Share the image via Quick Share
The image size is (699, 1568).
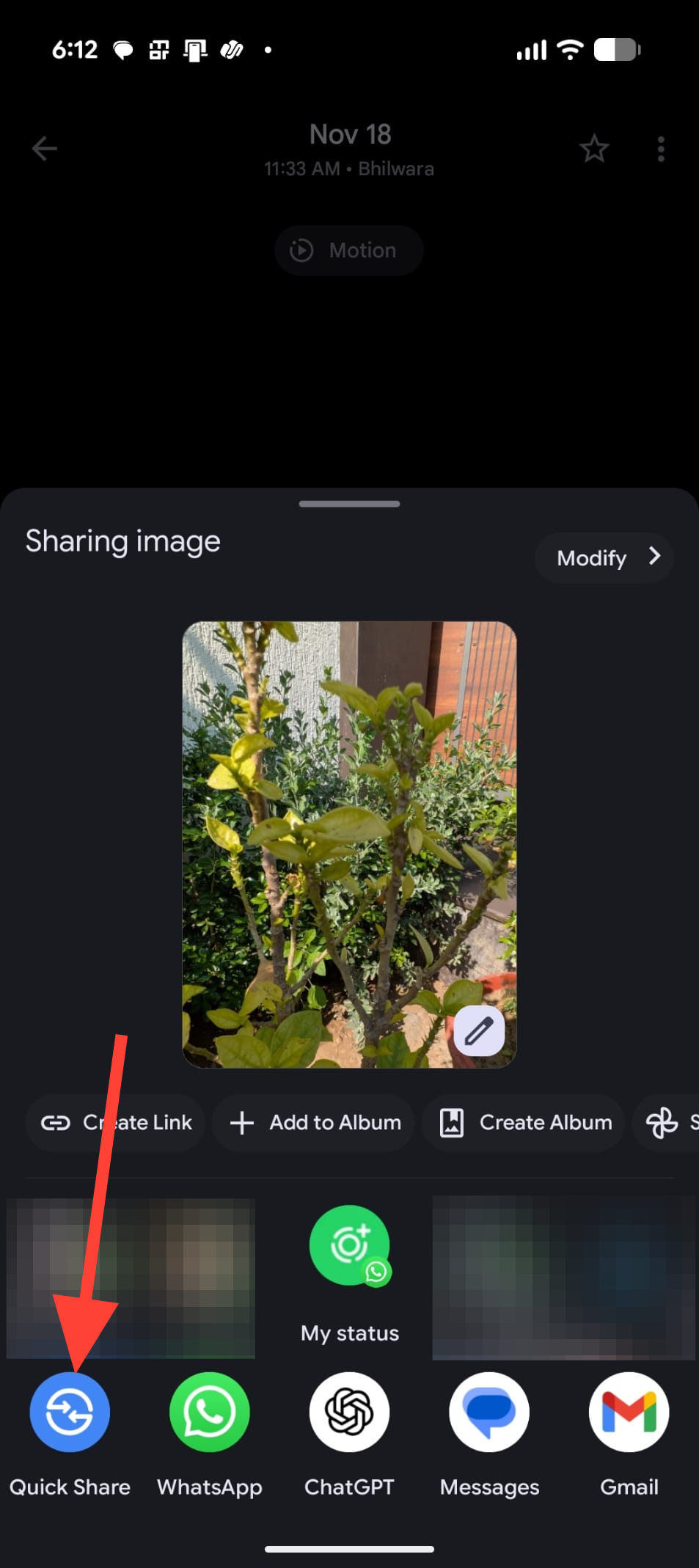(70, 1412)
